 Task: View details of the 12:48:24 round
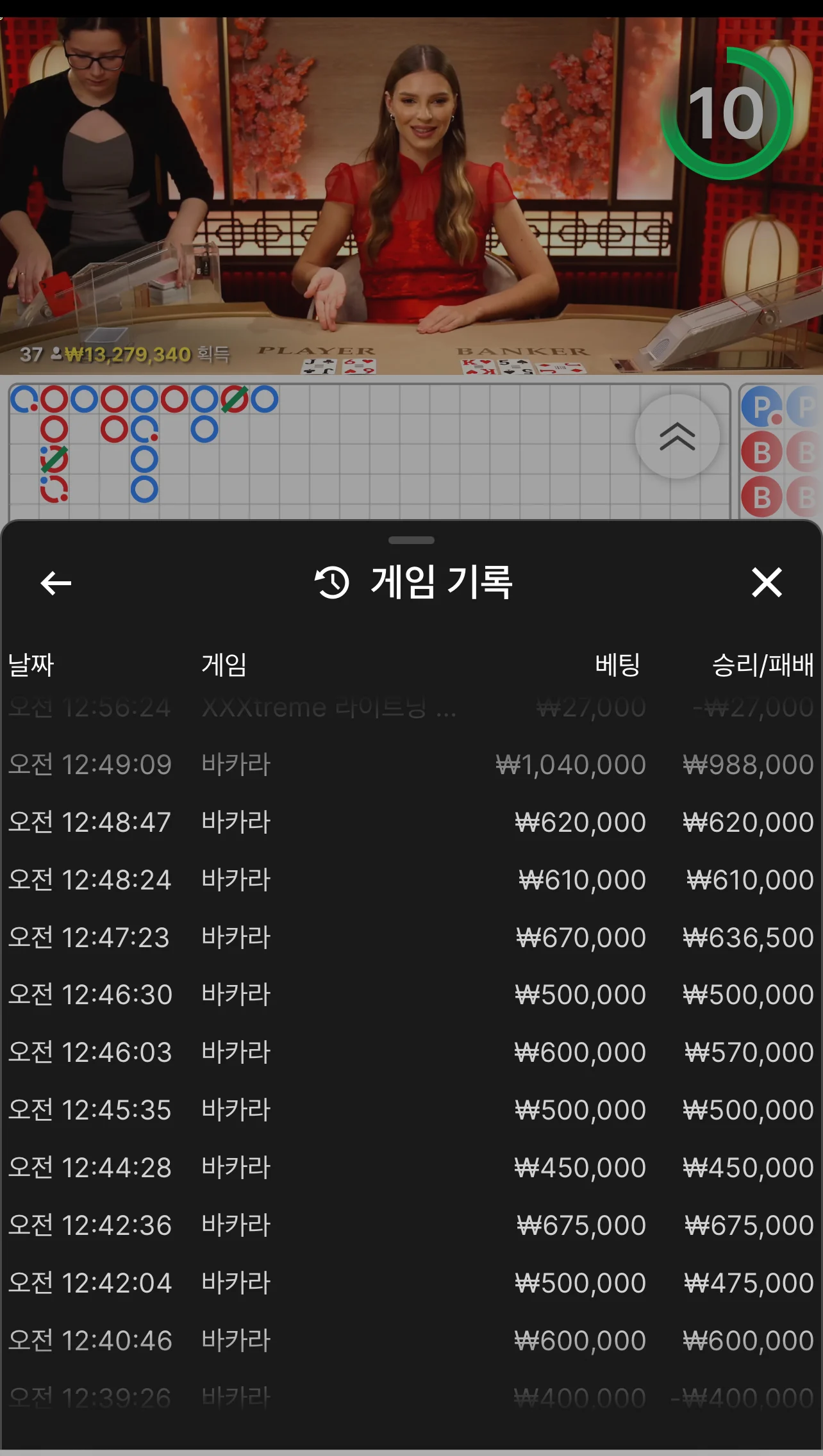pos(410,880)
